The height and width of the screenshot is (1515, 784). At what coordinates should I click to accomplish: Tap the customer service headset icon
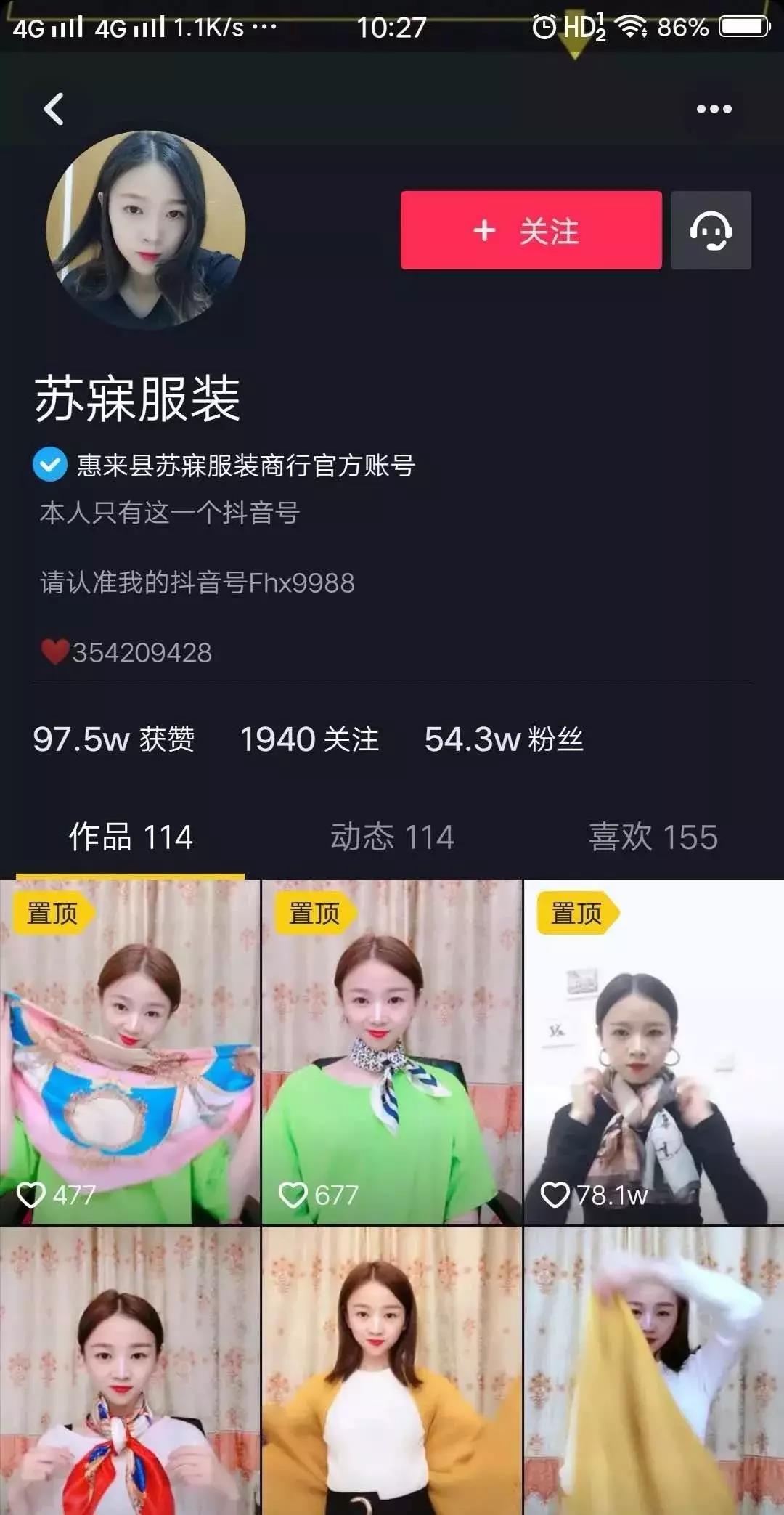711,232
